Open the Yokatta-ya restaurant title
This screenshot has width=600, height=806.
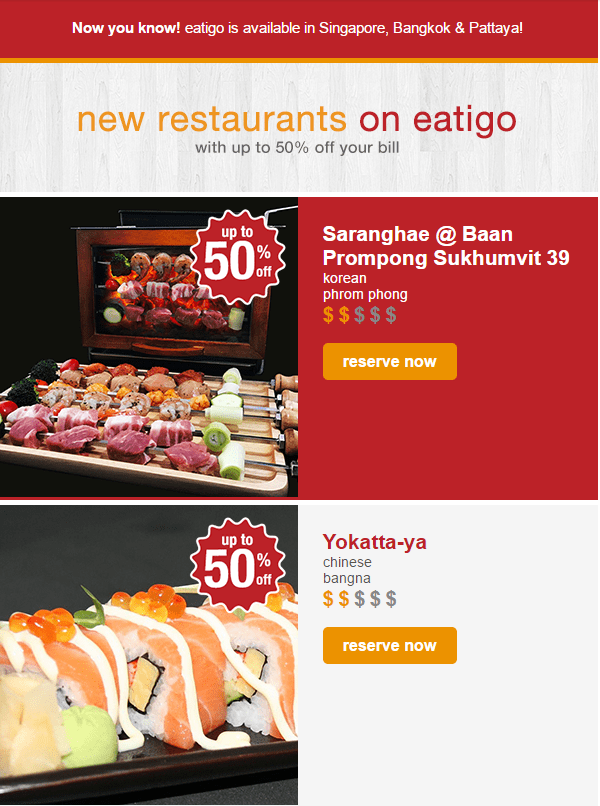click(x=374, y=542)
